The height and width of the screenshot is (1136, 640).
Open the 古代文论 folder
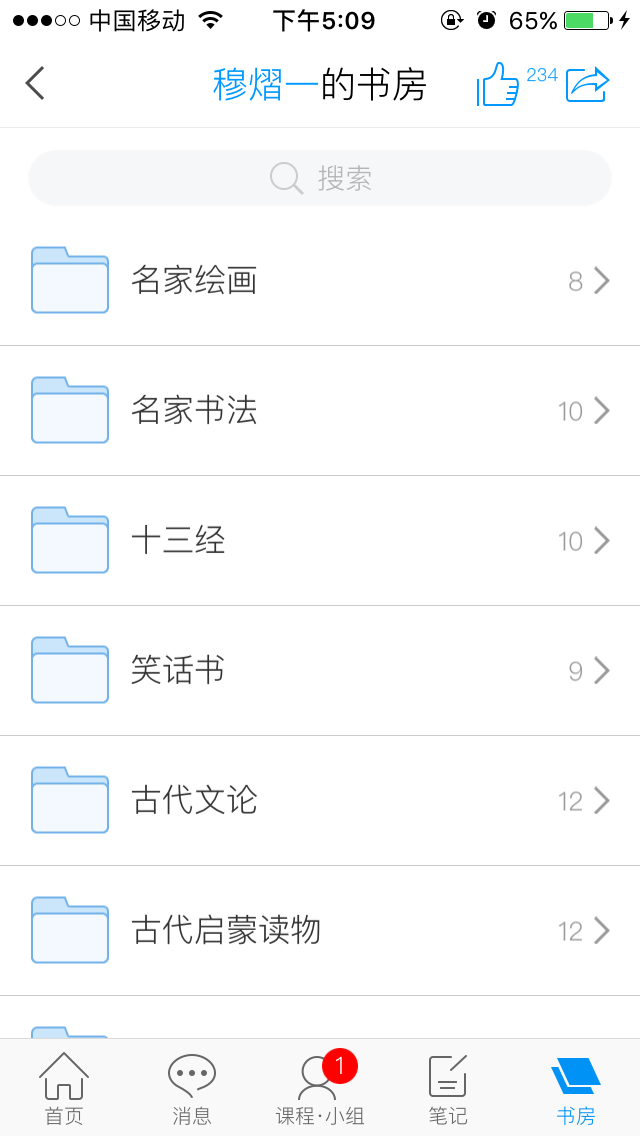[320, 801]
